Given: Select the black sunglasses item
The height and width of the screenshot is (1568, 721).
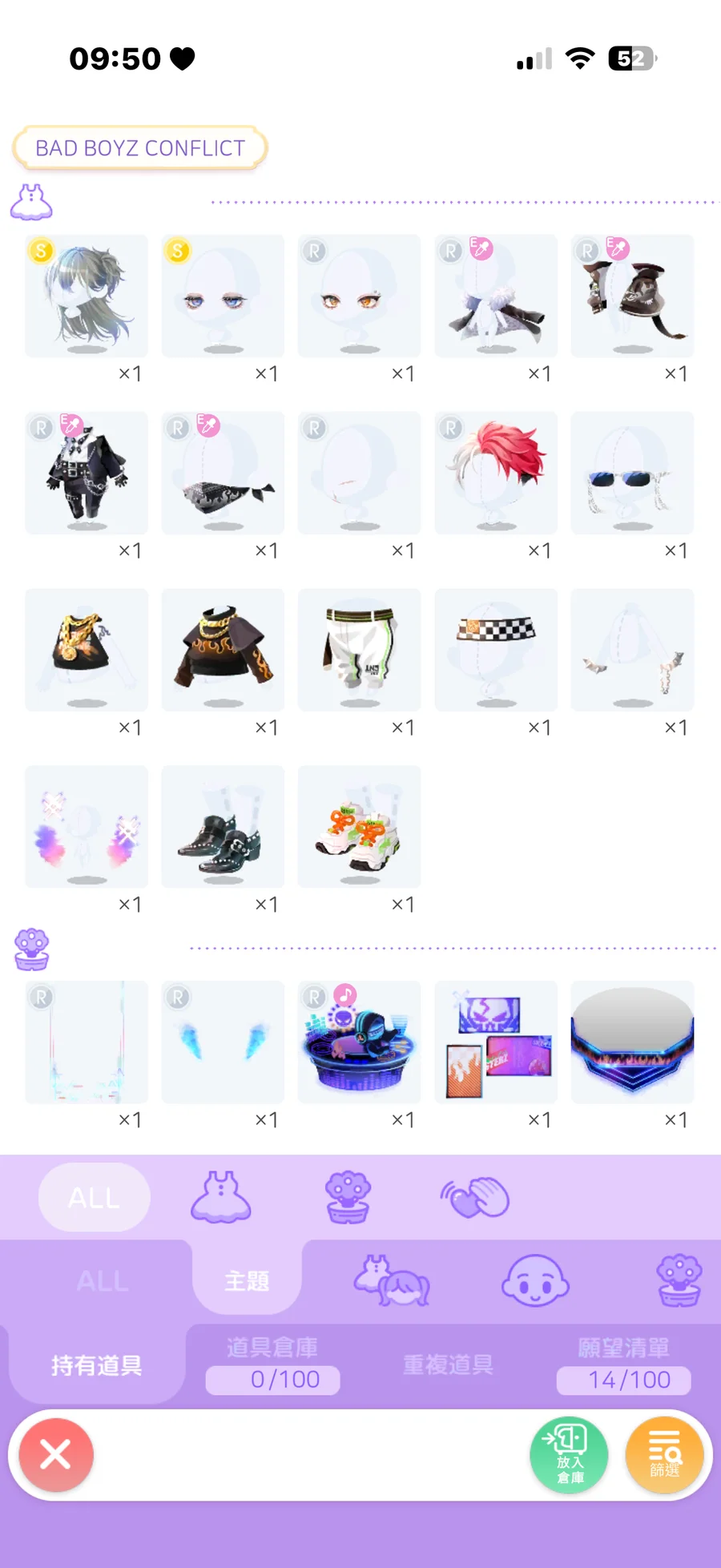Looking at the screenshot, I should (x=632, y=473).
